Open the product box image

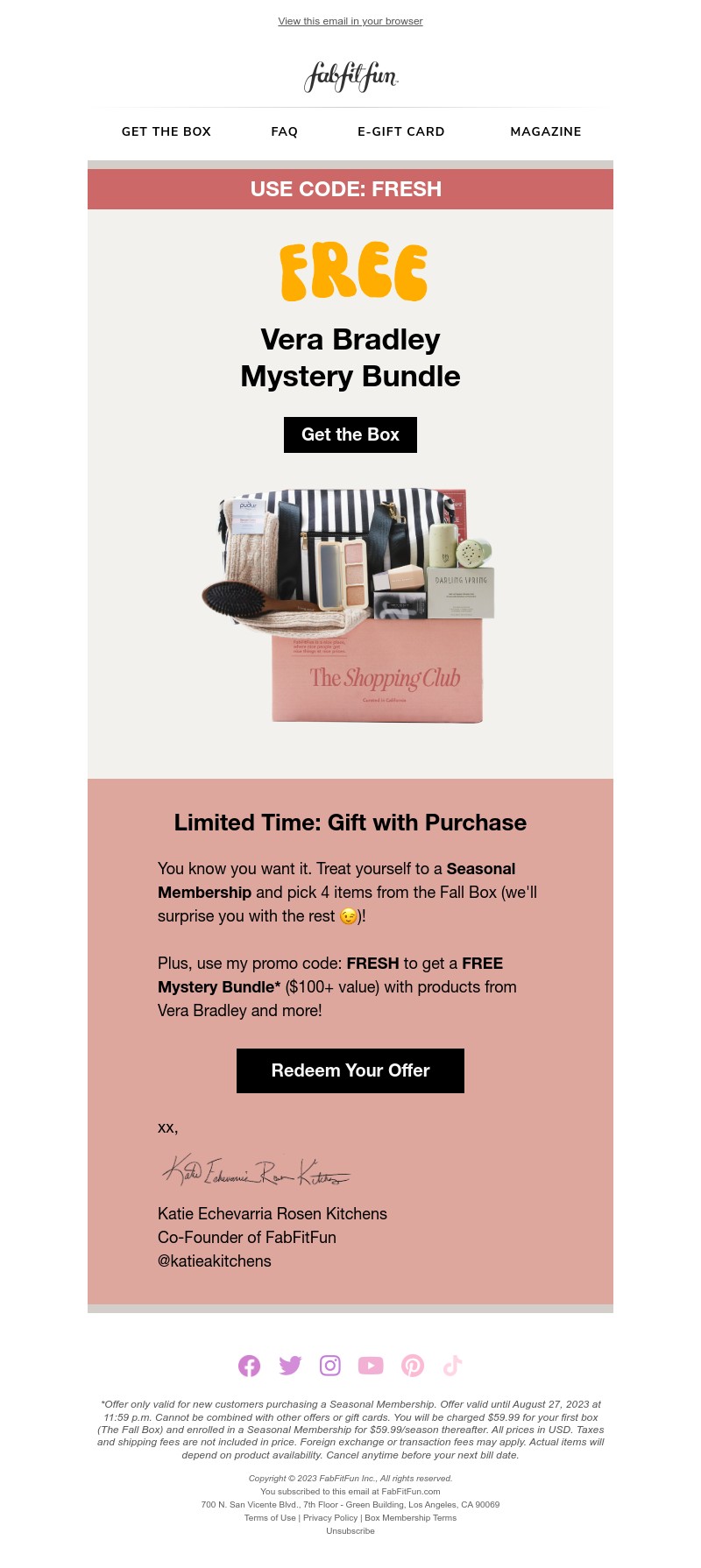(x=350, y=604)
